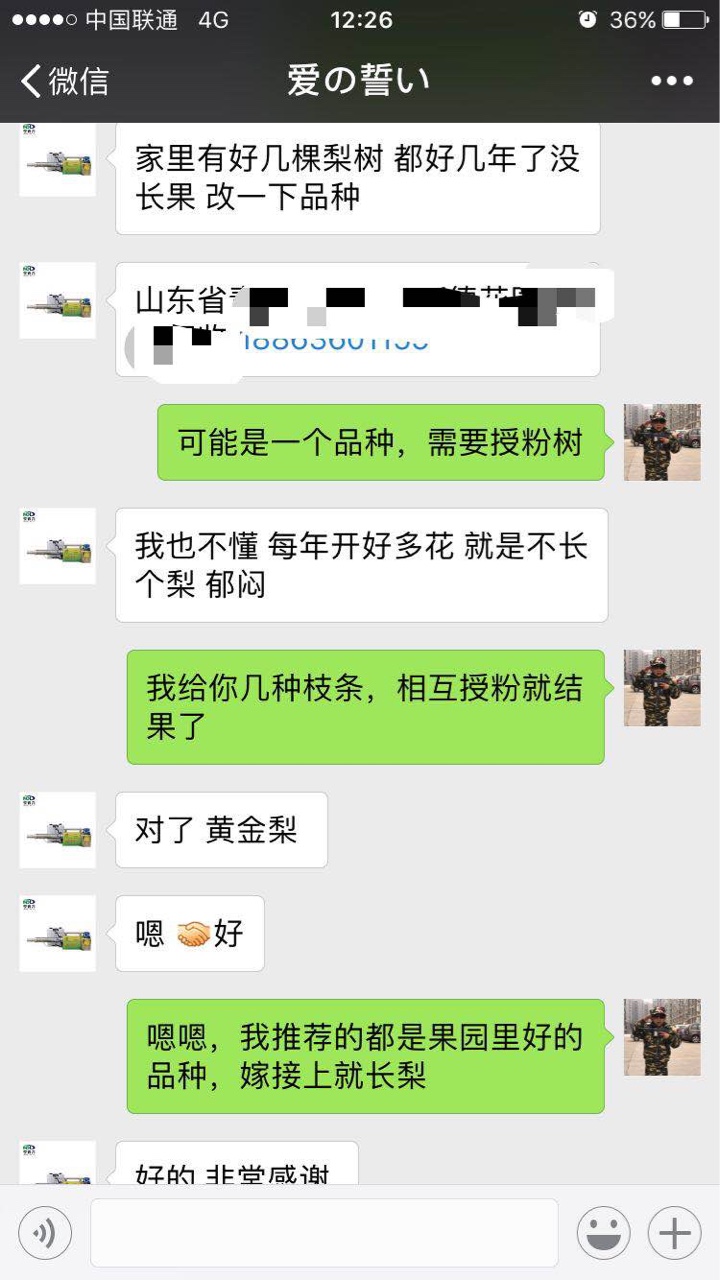Focus the message text field
The width and height of the screenshot is (720, 1280).
point(324,1233)
